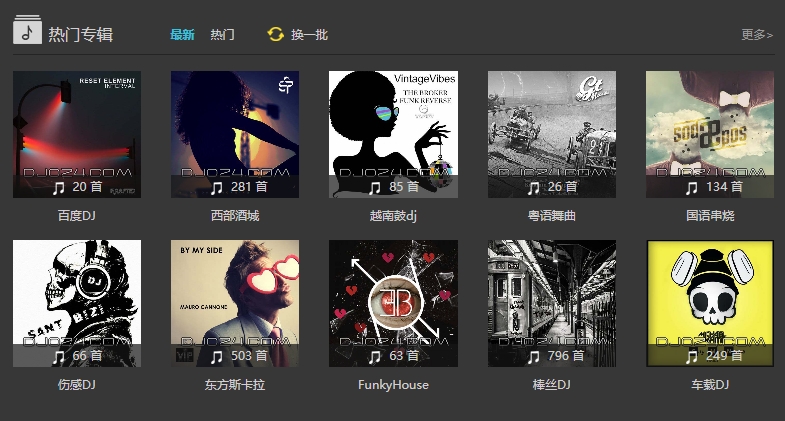This screenshot has height=421, width=785.
Task: Open the 车载DJ album
Action: pyautogui.click(x=710, y=303)
